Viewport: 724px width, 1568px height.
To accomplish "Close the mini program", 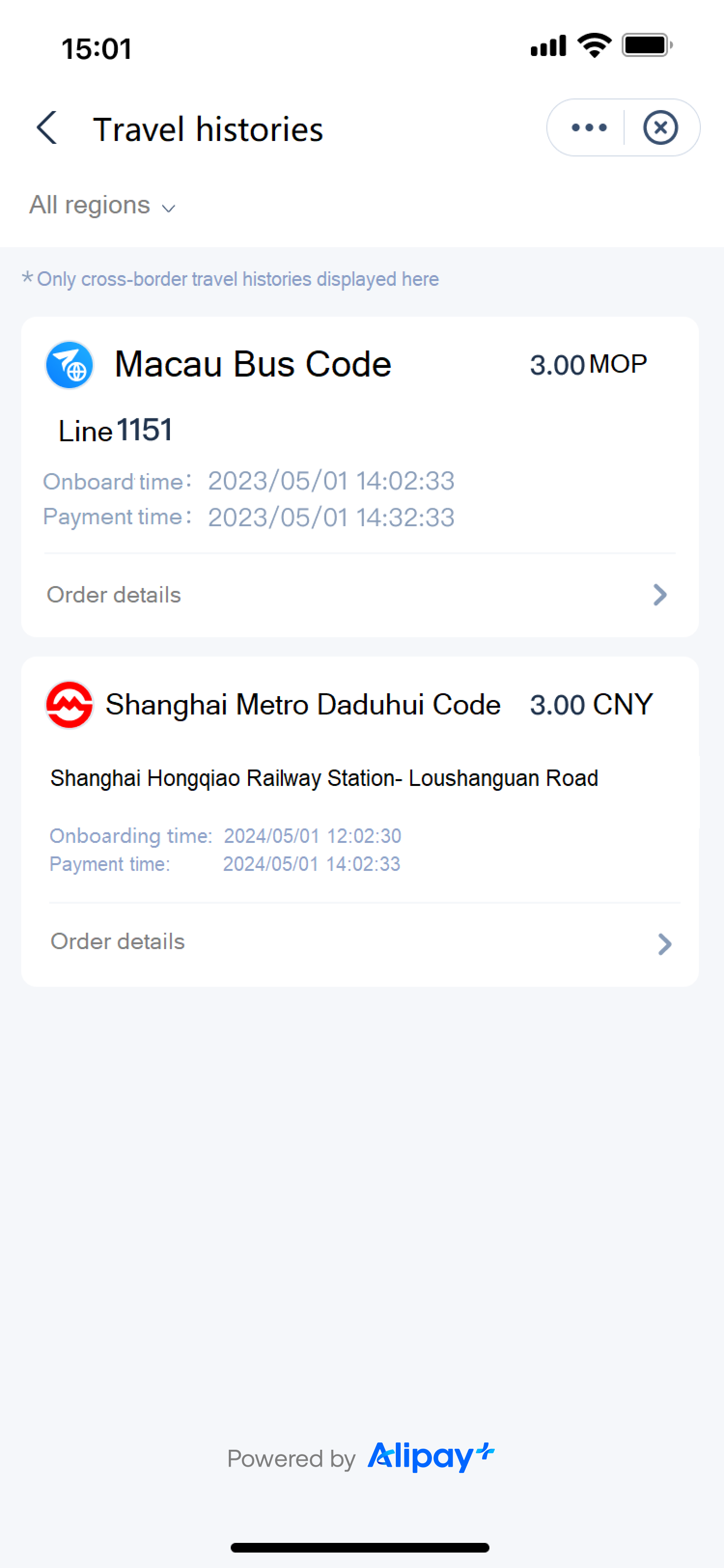I will (x=660, y=128).
